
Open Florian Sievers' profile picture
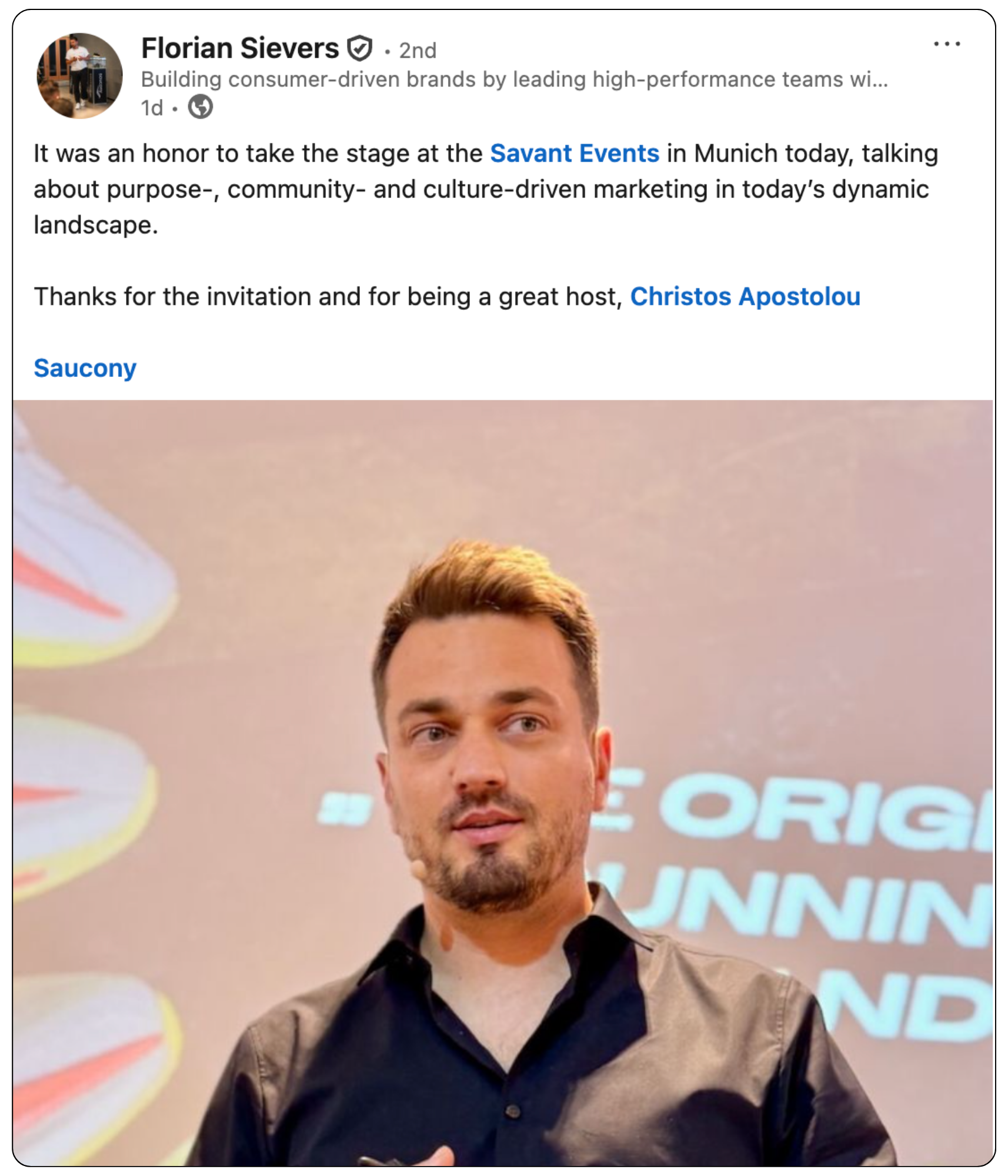[x=79, y=76]
